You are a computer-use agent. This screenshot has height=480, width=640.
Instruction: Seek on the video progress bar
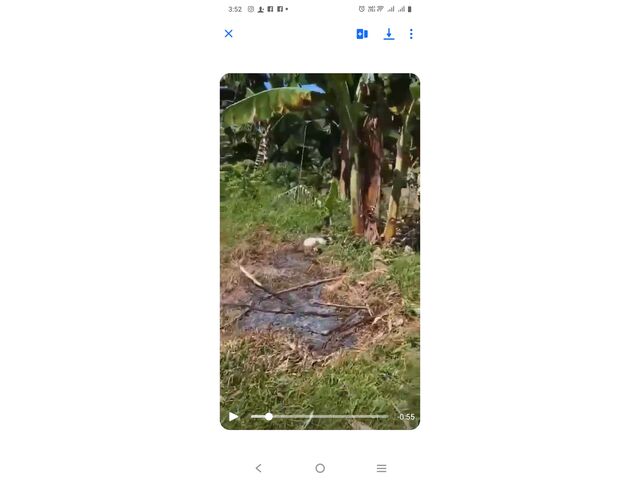click(320, 417)
